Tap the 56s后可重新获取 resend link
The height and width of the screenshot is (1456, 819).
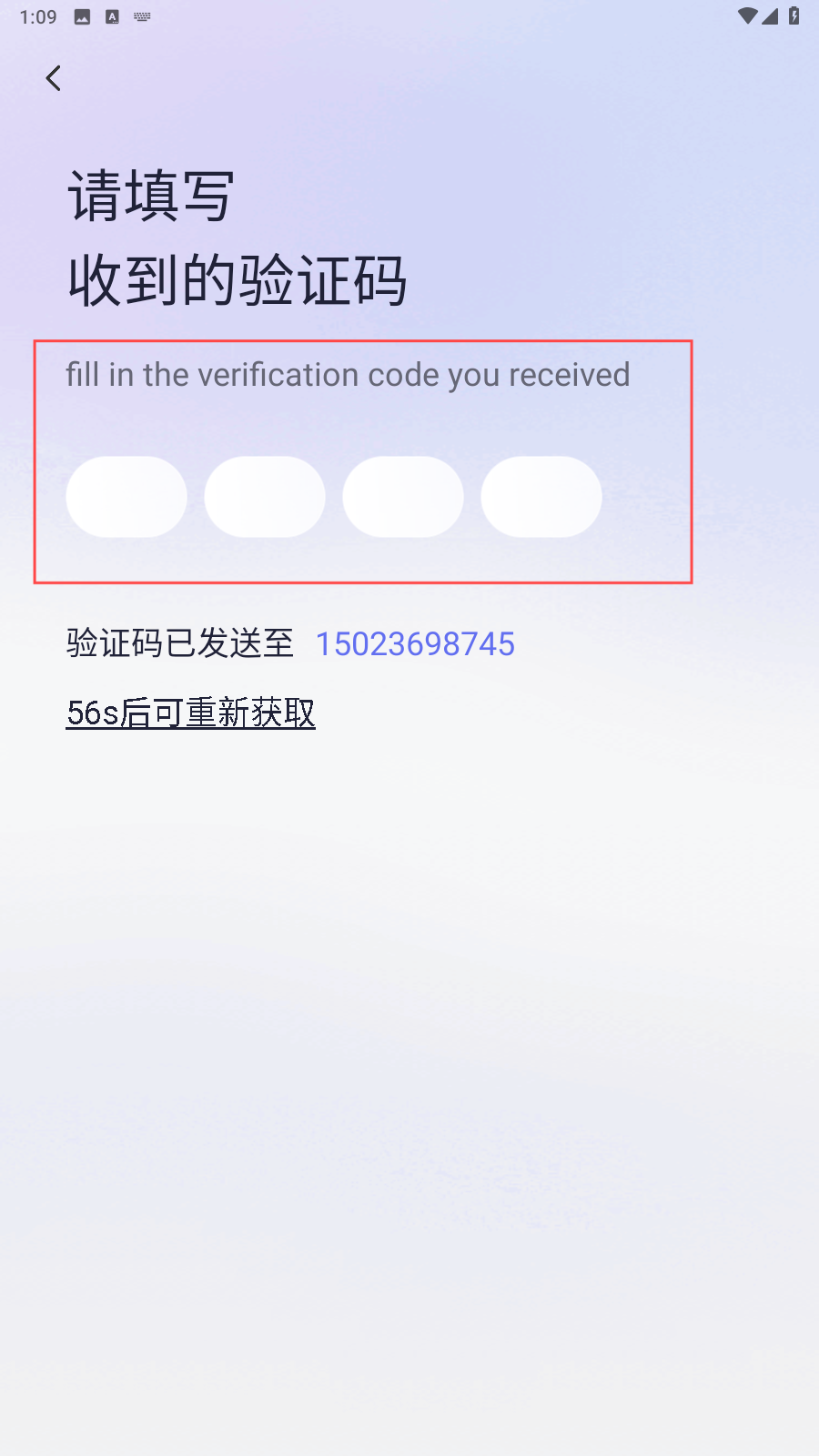pos(191,713)
